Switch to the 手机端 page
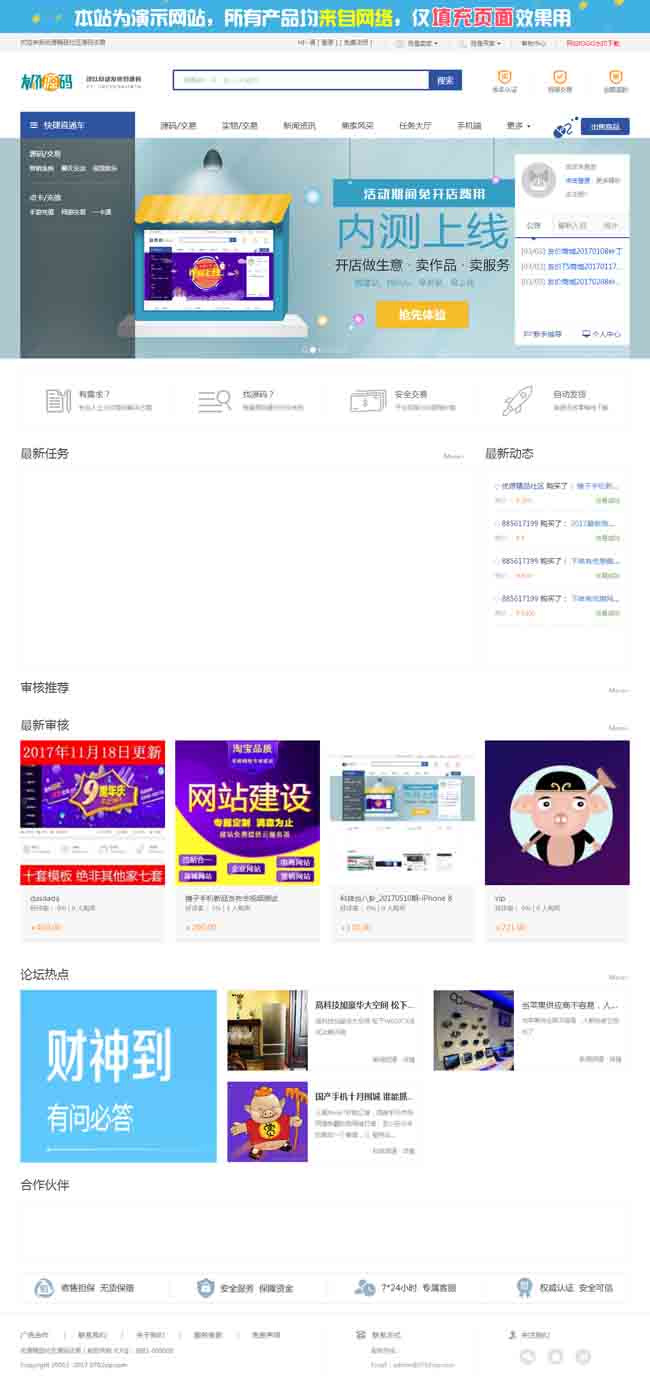The width and height of the screenshot is (650, 1391). click(x=469, y=126)
